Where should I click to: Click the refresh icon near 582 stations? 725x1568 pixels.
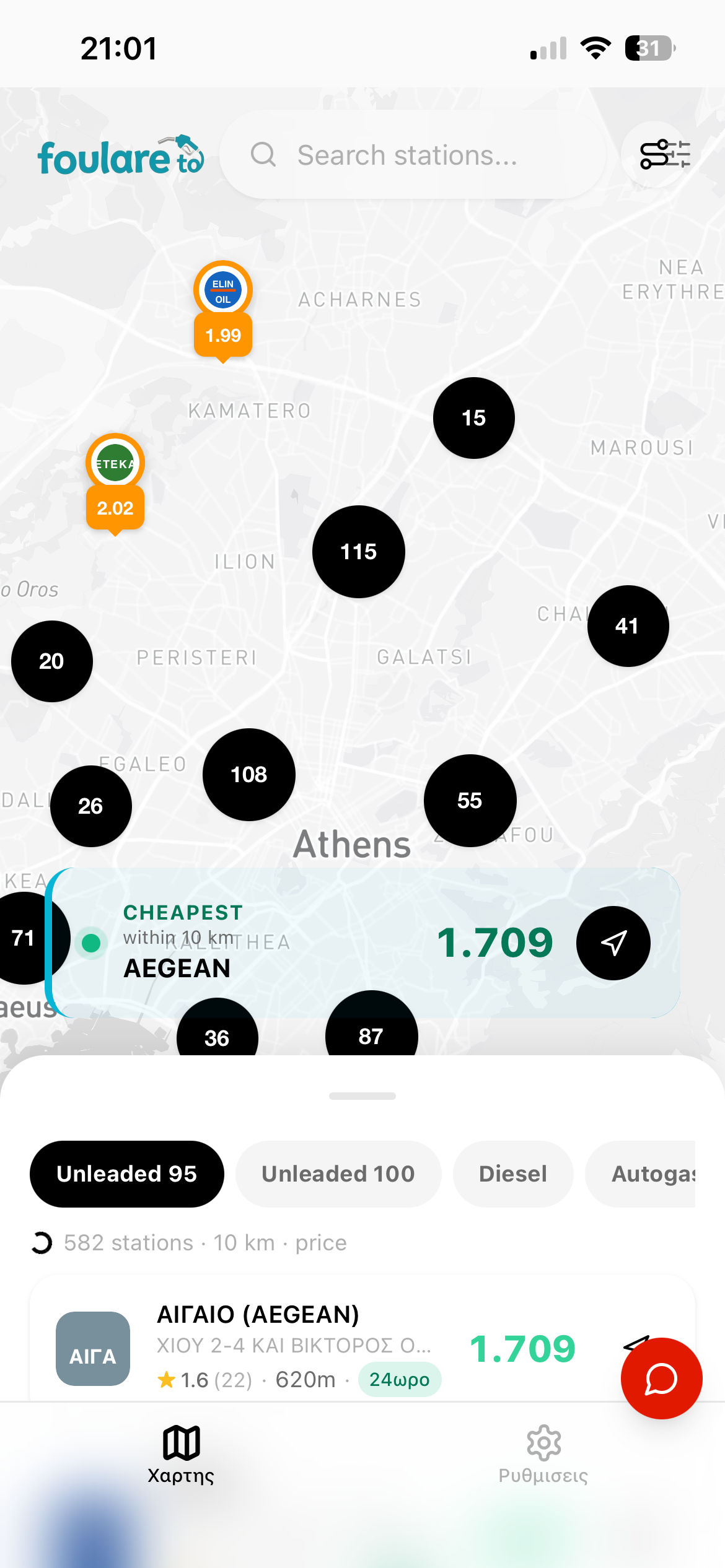pos(40,1243)
